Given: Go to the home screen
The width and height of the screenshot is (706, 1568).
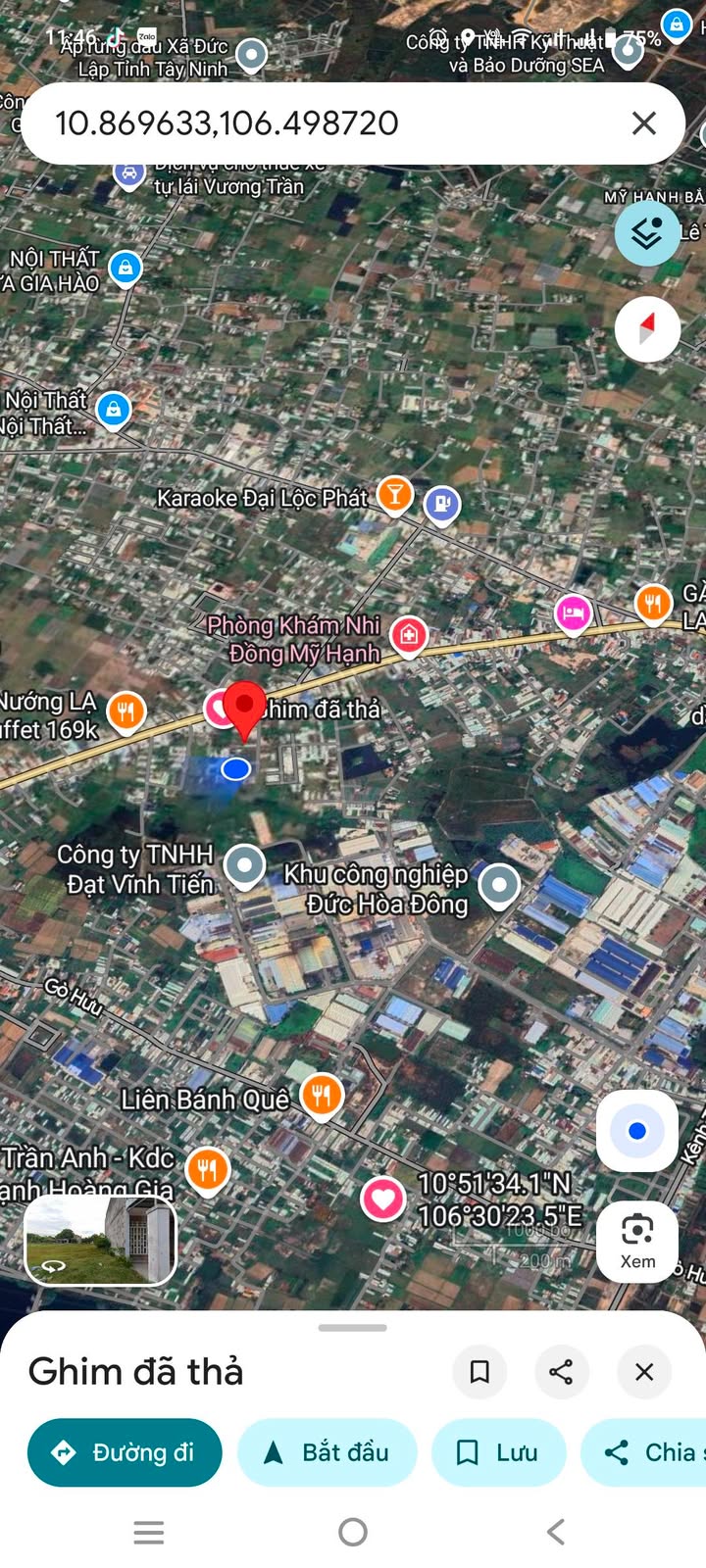Looking at the screenshot, I should pyautogui.click(x=353, y=1531).
